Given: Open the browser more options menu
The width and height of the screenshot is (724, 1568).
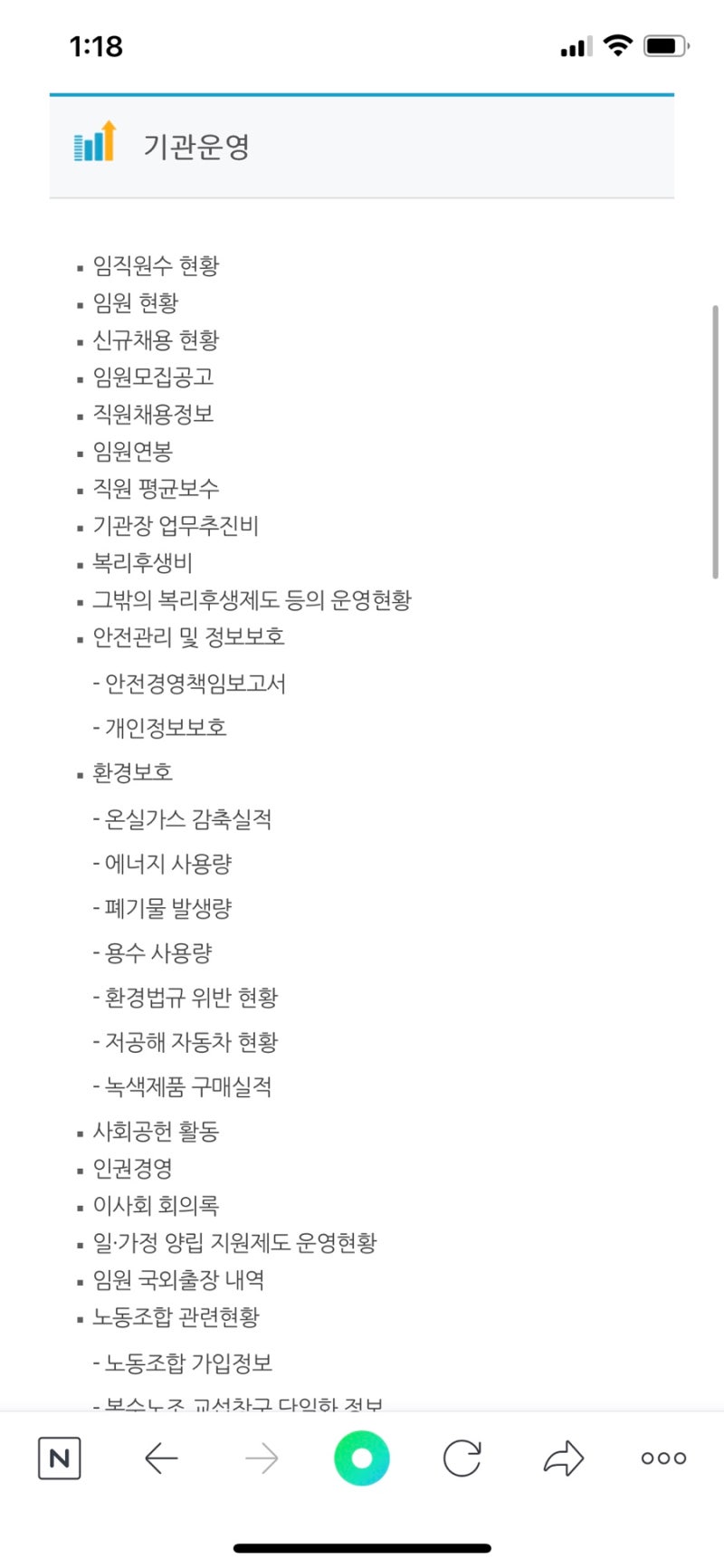Looking at the screenshot, I should tap(663, 1458).
